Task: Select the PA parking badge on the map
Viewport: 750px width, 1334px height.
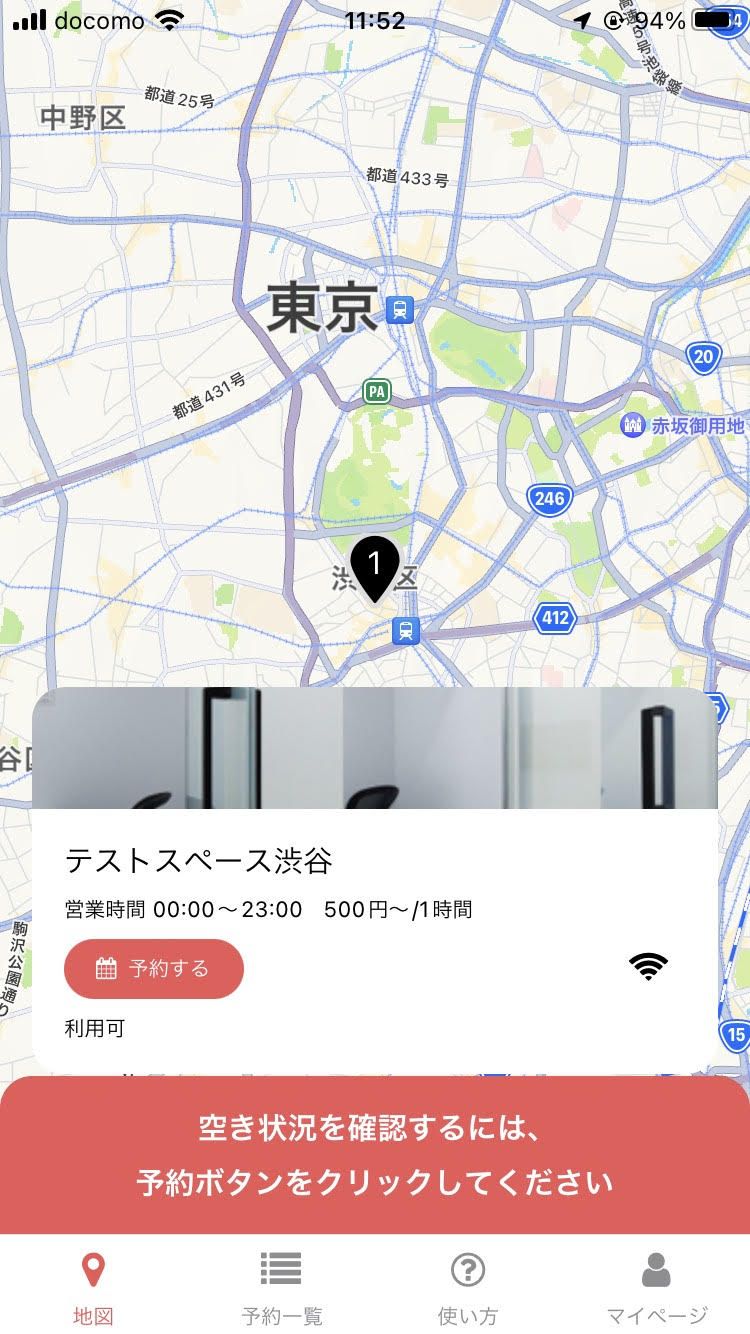Action: pos(374,392)
